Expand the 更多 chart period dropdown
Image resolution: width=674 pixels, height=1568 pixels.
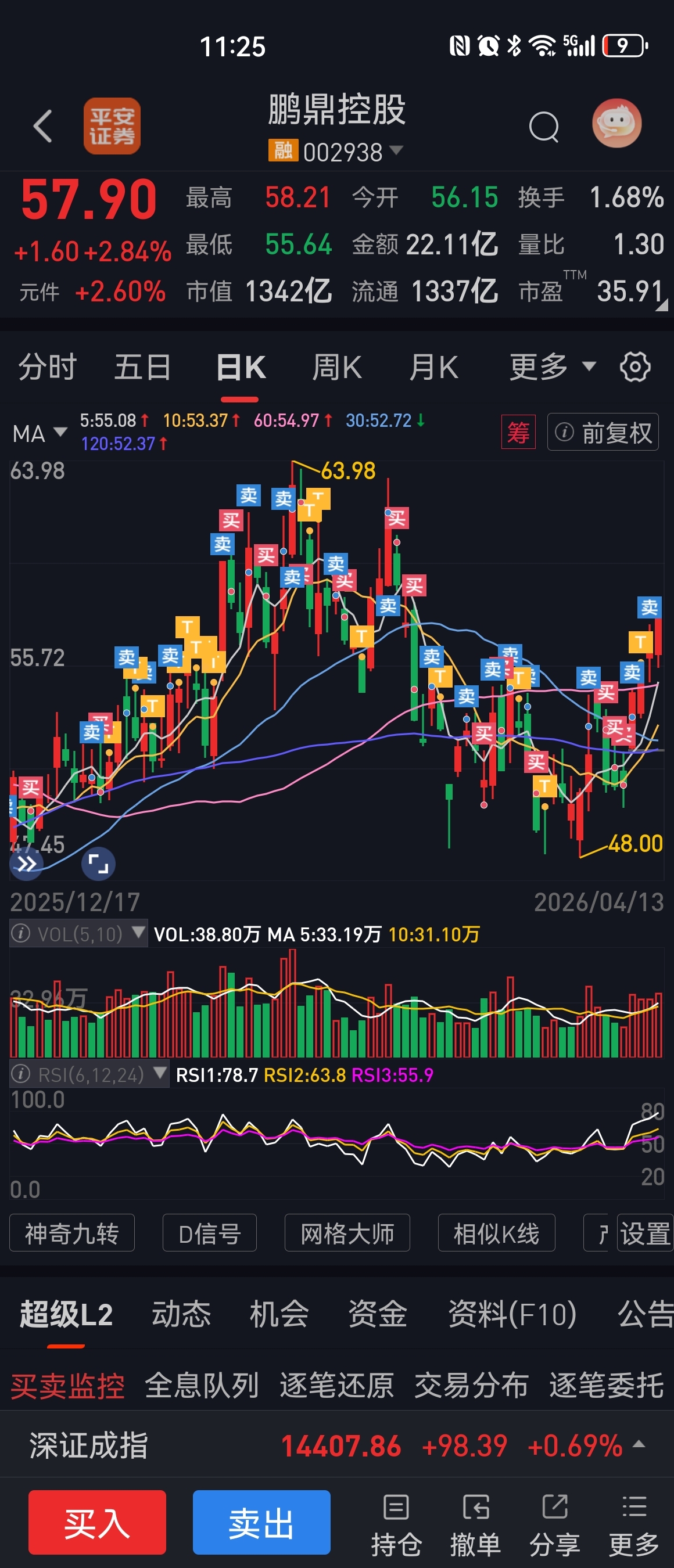pos(552,366)
